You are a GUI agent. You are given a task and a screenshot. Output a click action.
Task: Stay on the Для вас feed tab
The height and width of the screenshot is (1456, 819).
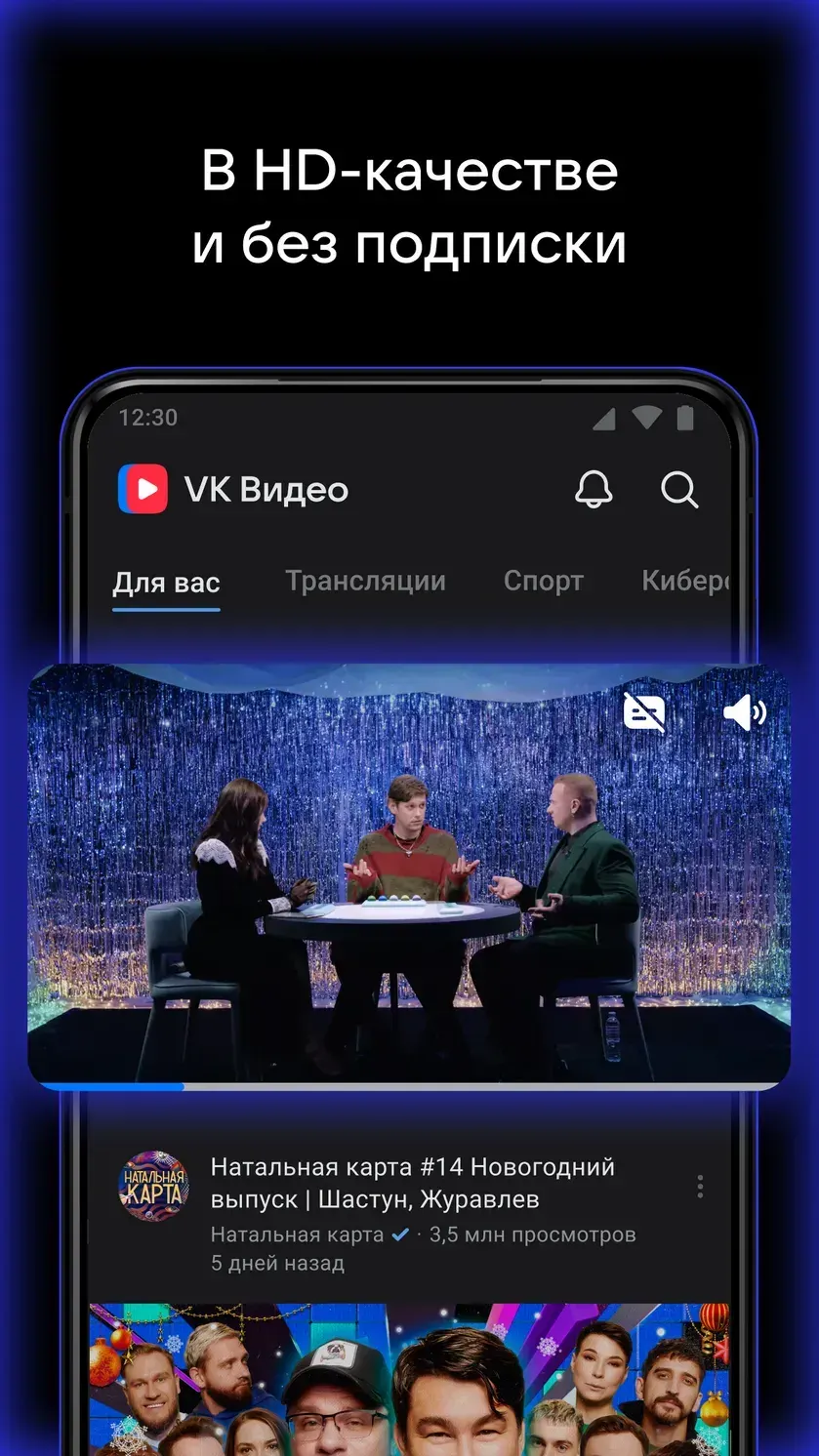pos(166,581)
